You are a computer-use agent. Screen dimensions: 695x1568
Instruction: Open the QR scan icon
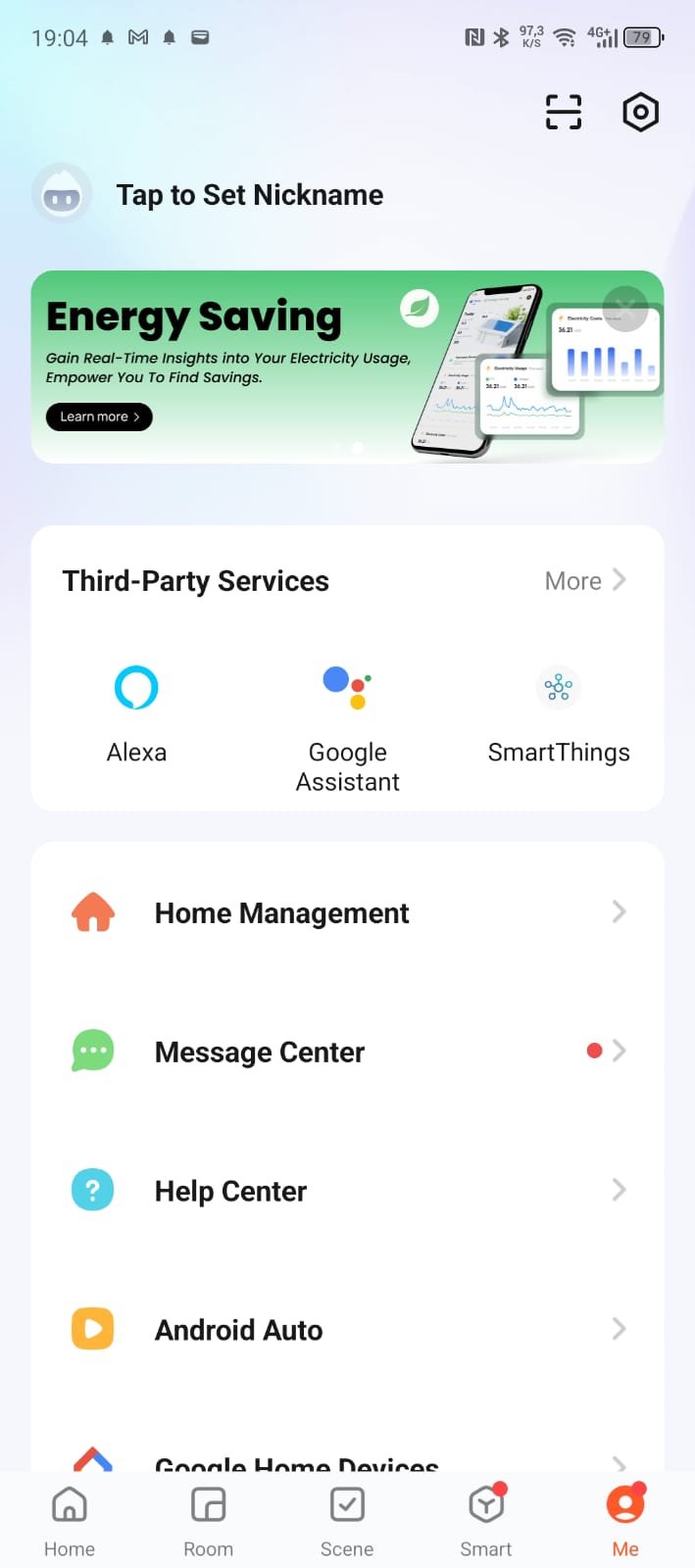tap(564, 113)
